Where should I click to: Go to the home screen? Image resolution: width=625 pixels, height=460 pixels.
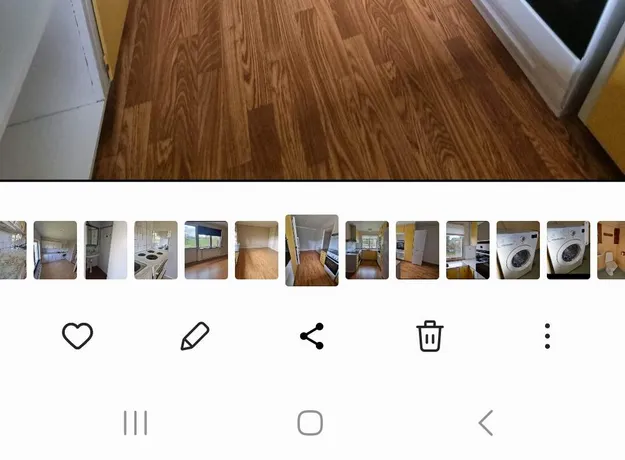tap(310, 423)
